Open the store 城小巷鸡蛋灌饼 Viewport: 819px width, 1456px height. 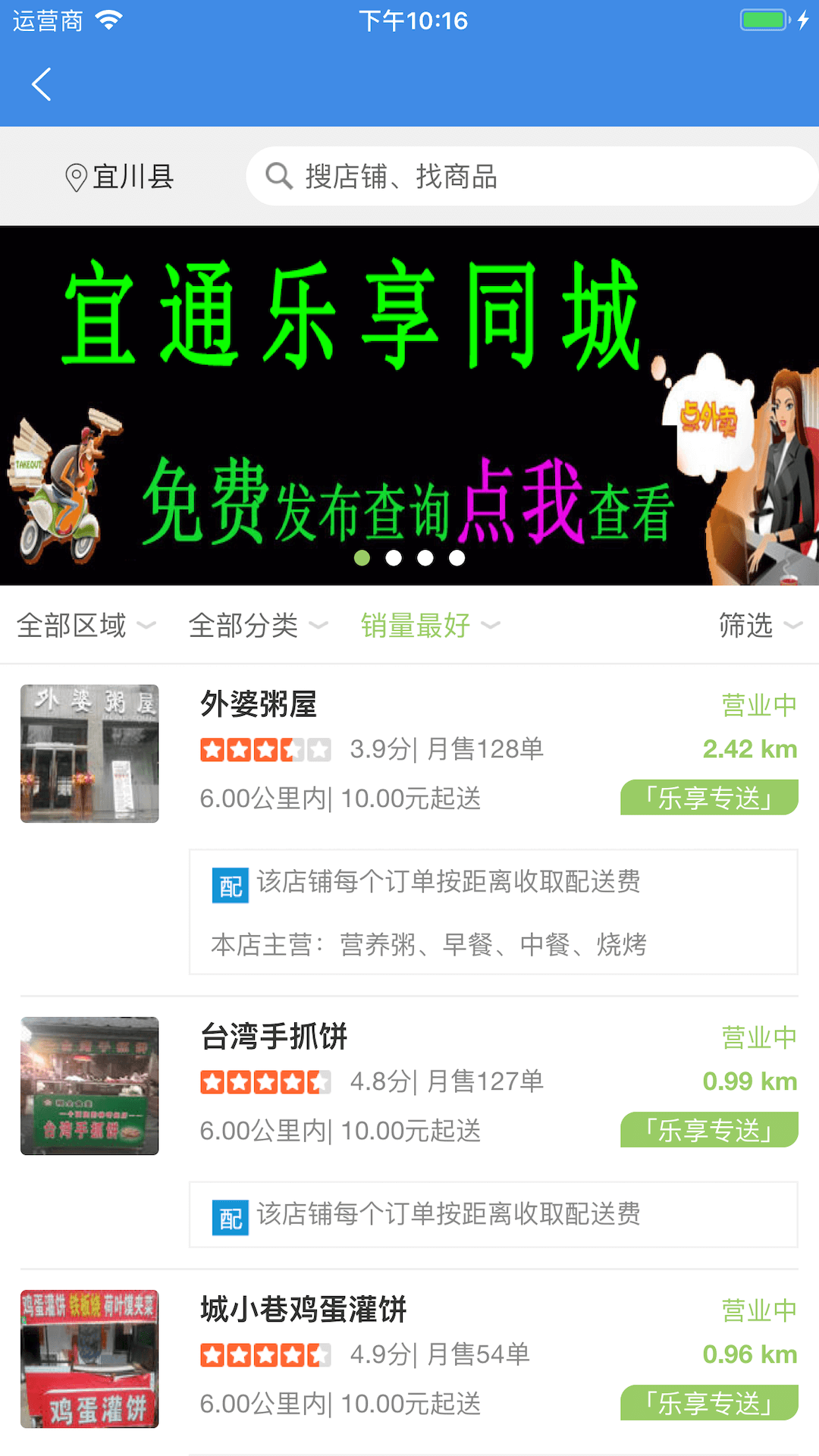pos(303,1310)
